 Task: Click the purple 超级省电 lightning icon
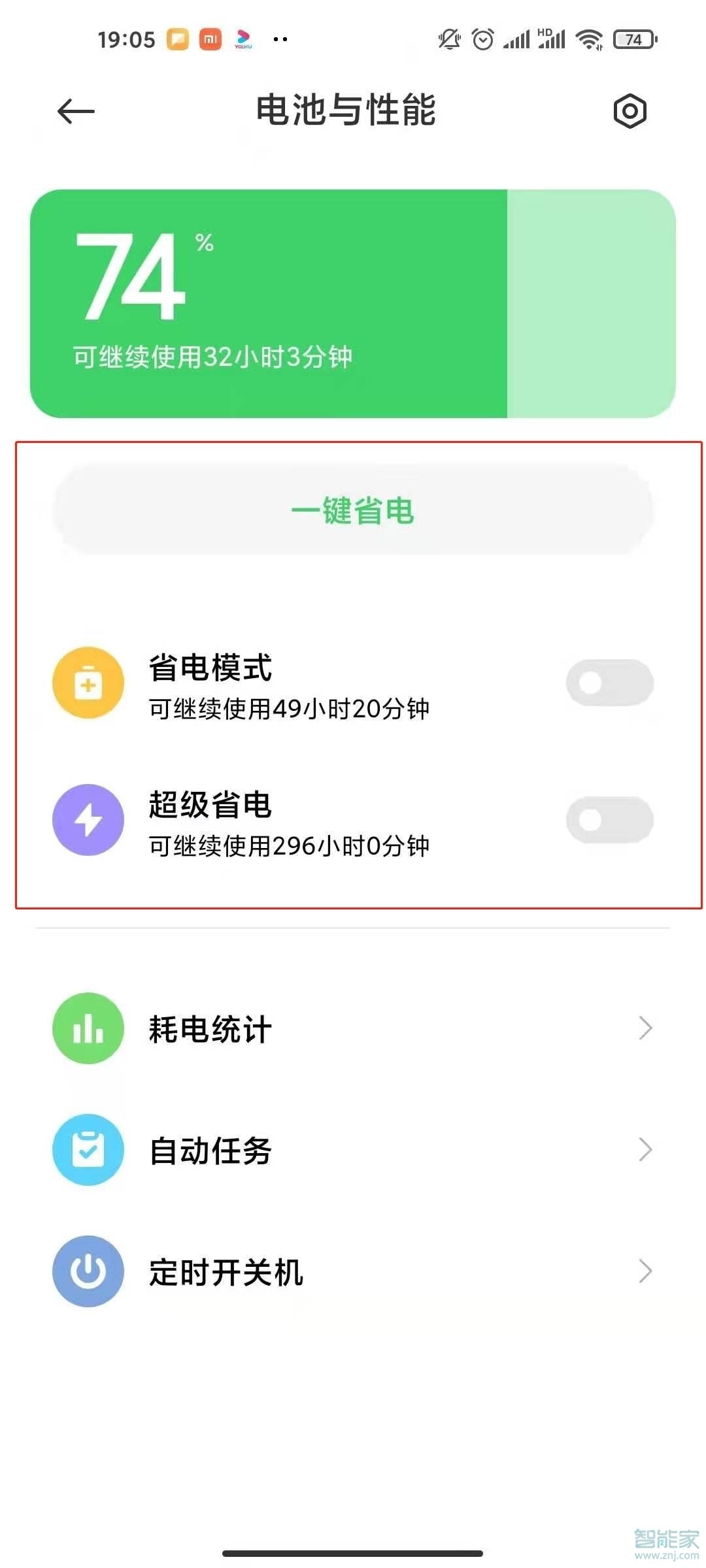click(x=88, y=821)
